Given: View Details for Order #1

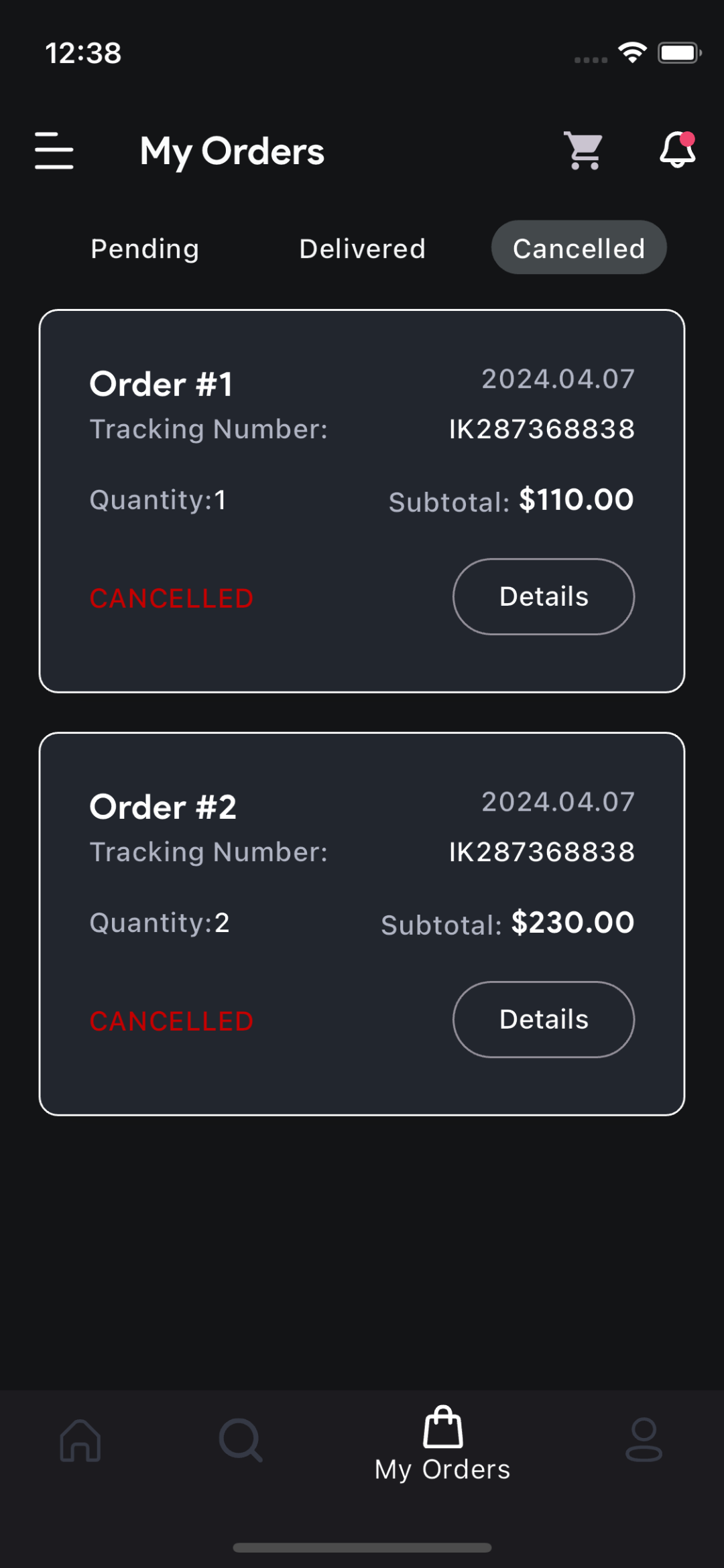Looking at the screenshot, I should 543,596.
